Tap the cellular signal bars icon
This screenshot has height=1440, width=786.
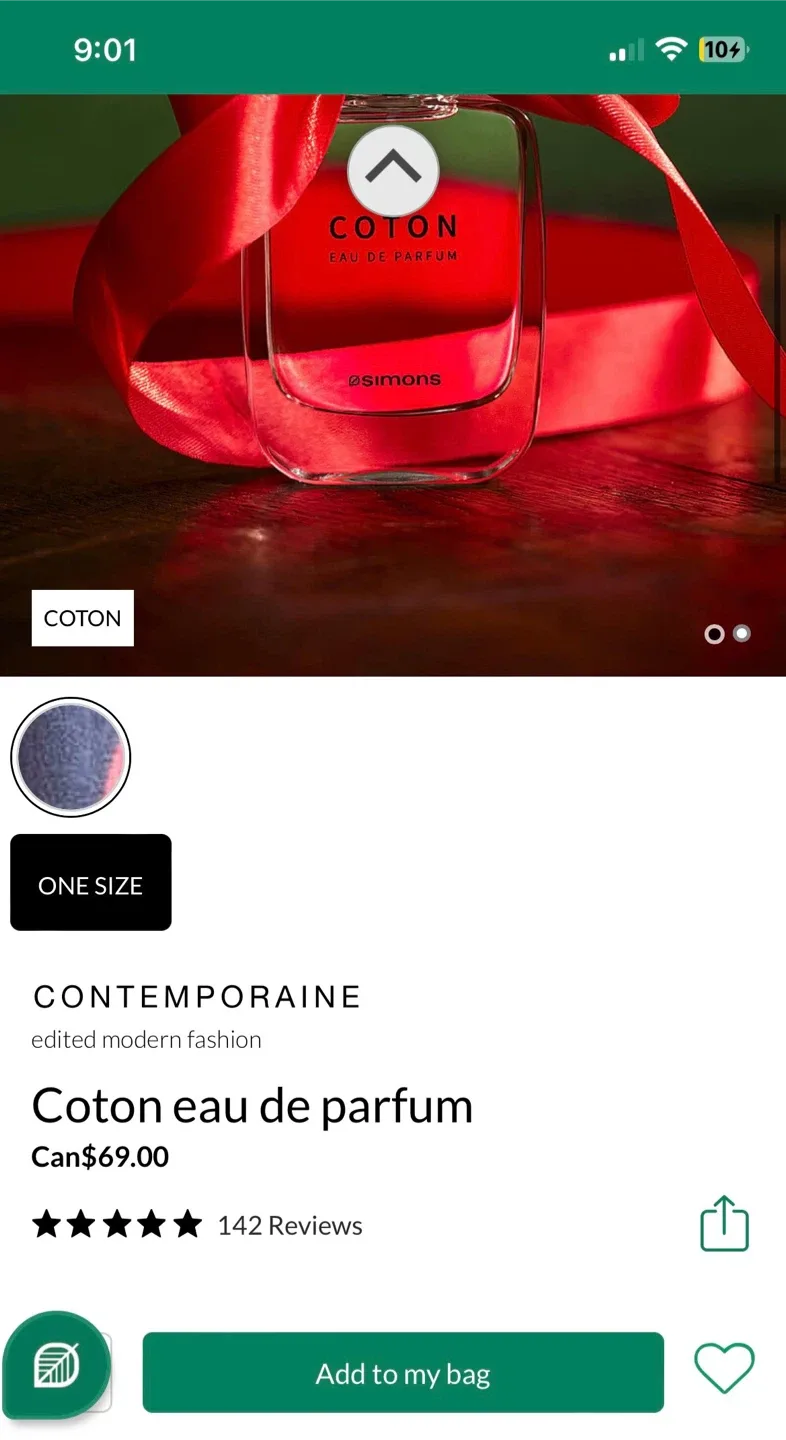point(622,48)
